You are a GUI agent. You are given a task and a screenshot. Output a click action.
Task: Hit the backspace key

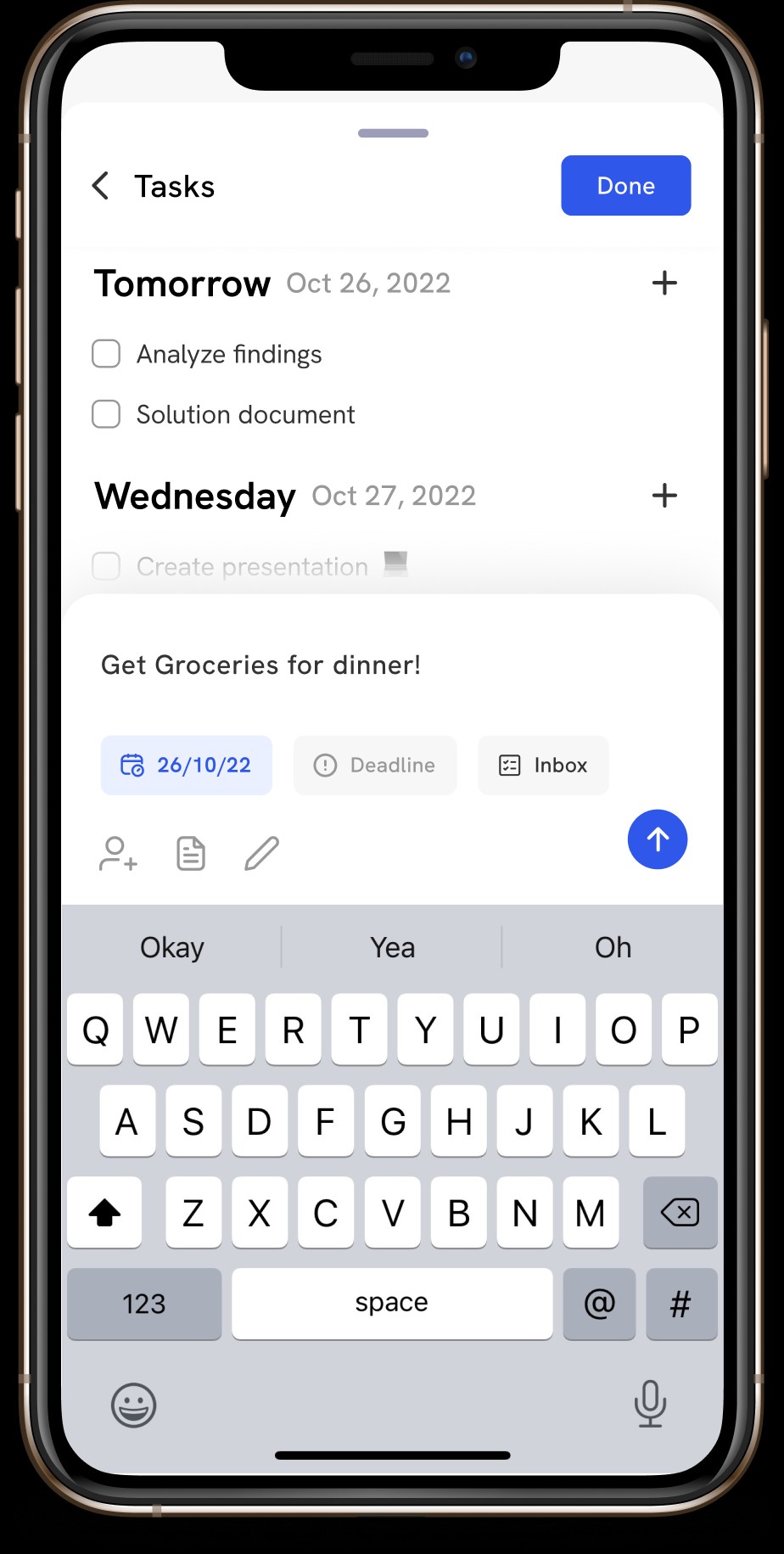[x=680, y=1212]
